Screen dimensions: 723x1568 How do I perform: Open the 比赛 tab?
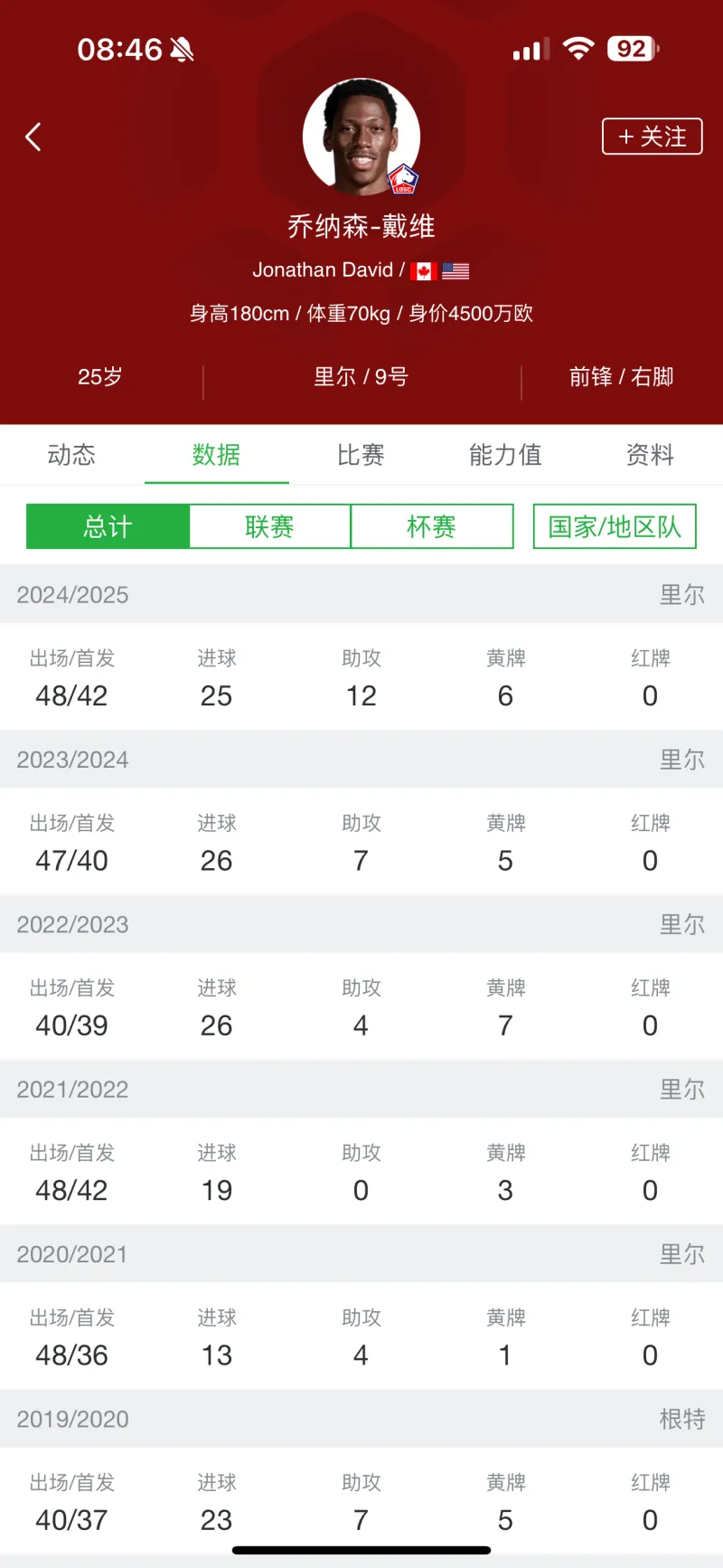pos(361,455)
